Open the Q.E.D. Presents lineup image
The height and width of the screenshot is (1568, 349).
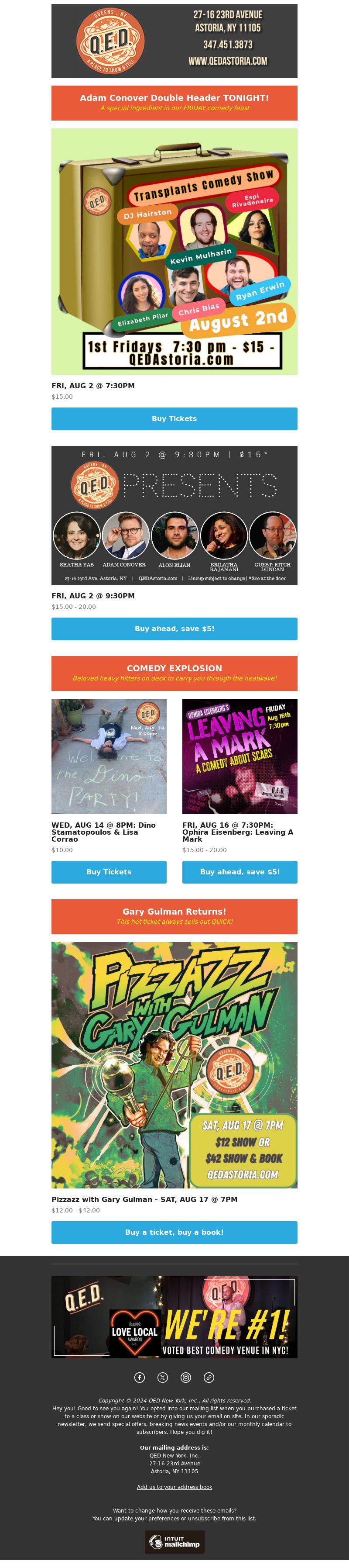(174, 515)
